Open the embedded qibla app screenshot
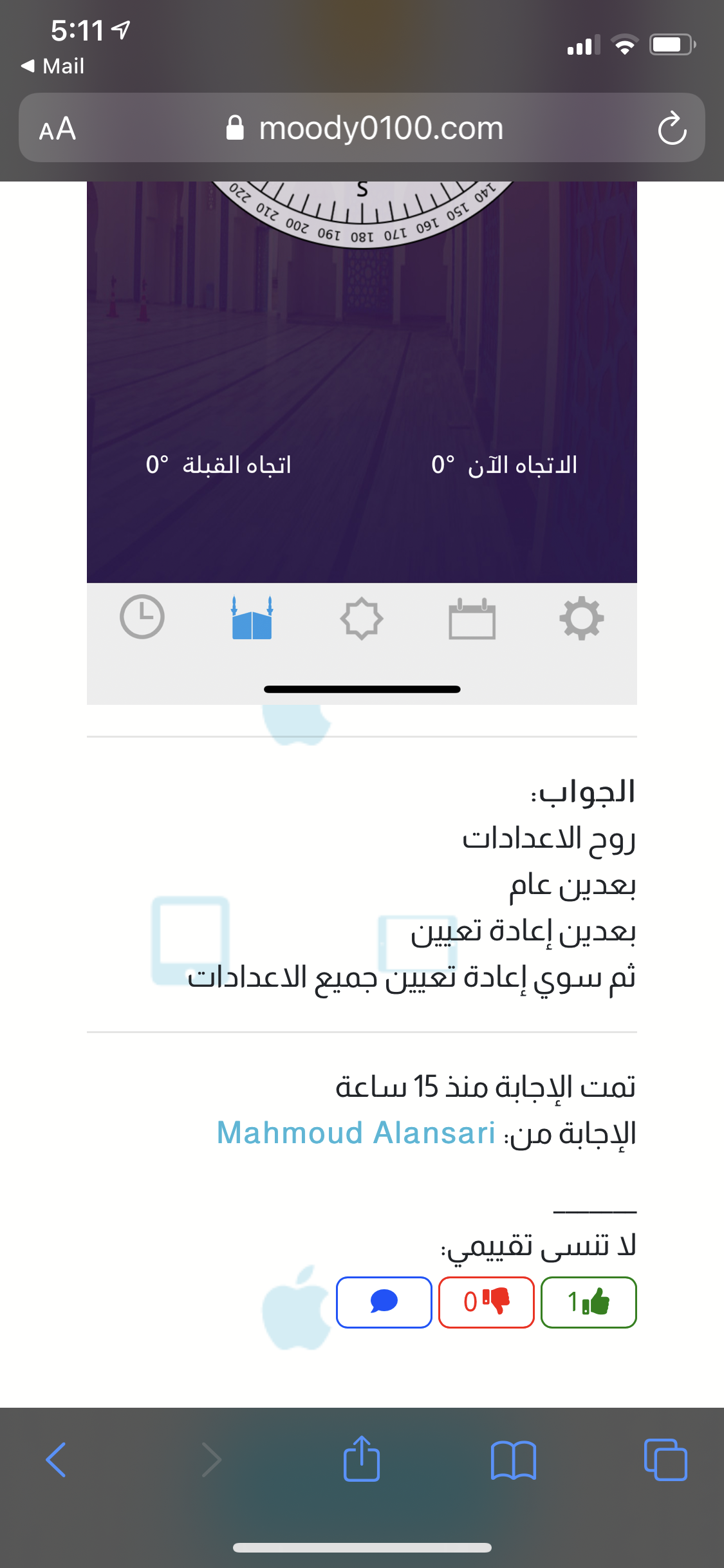Viewport: 724px width, 1568px height. [362, 418]
